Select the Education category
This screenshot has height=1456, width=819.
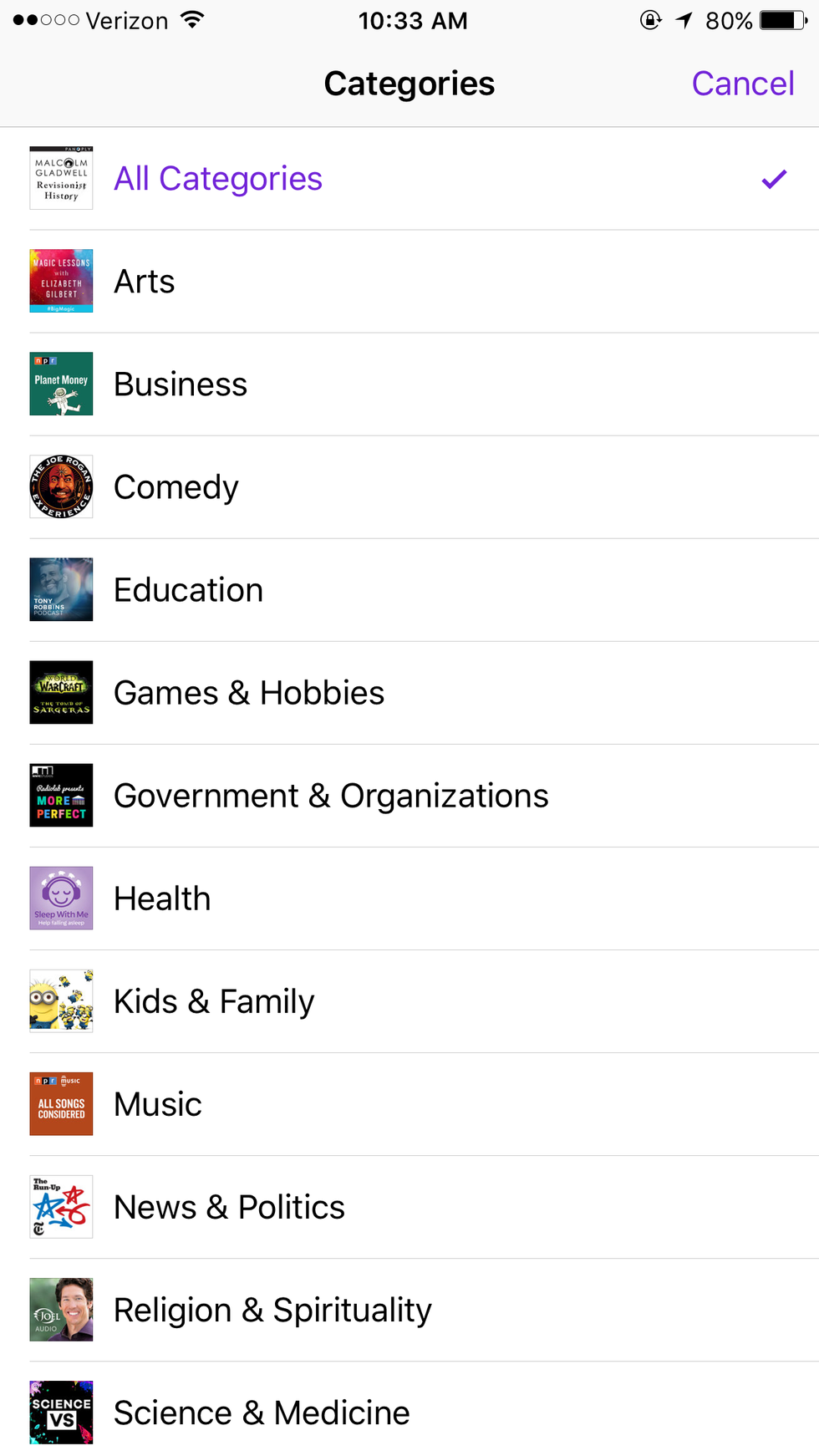point(189,590)
